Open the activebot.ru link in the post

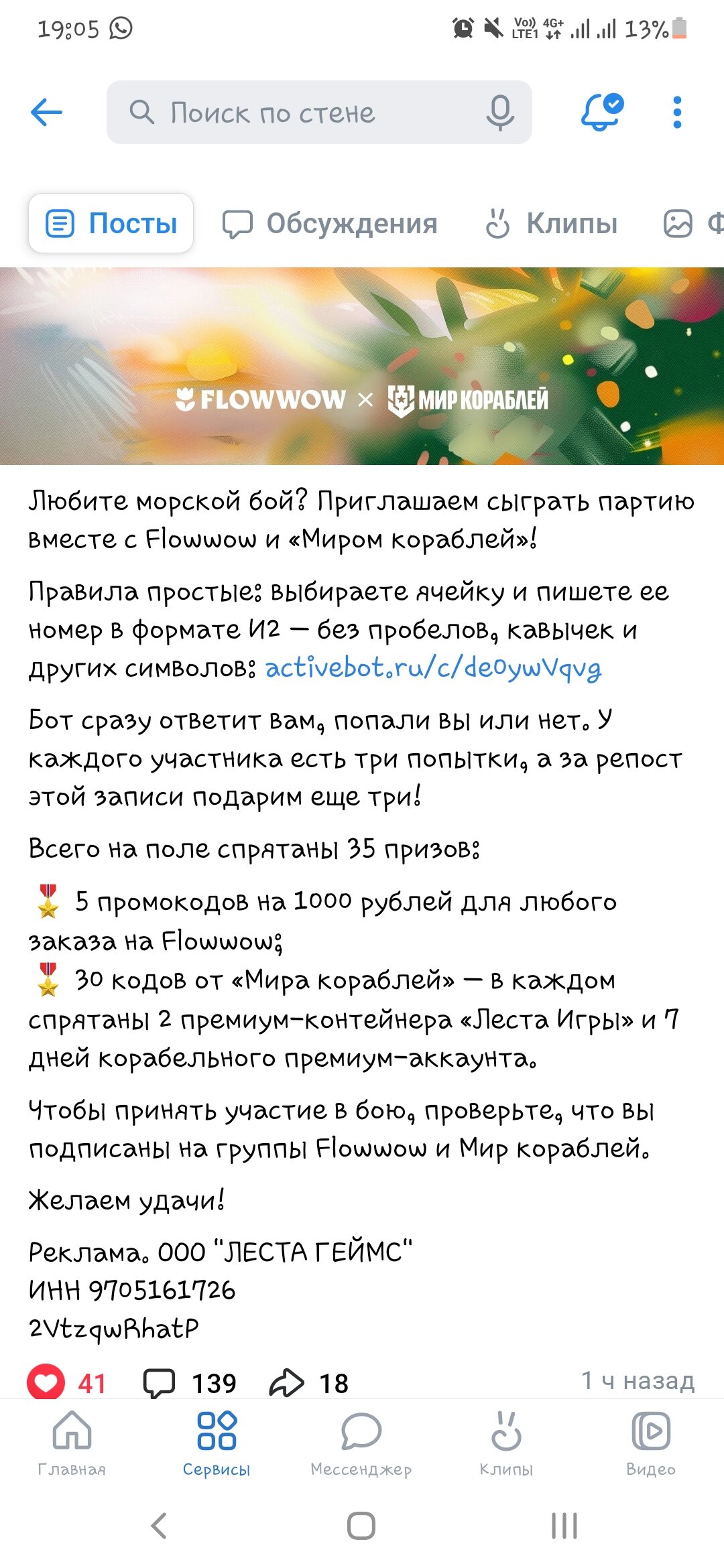pyautogui.click(x=433, y=667)
